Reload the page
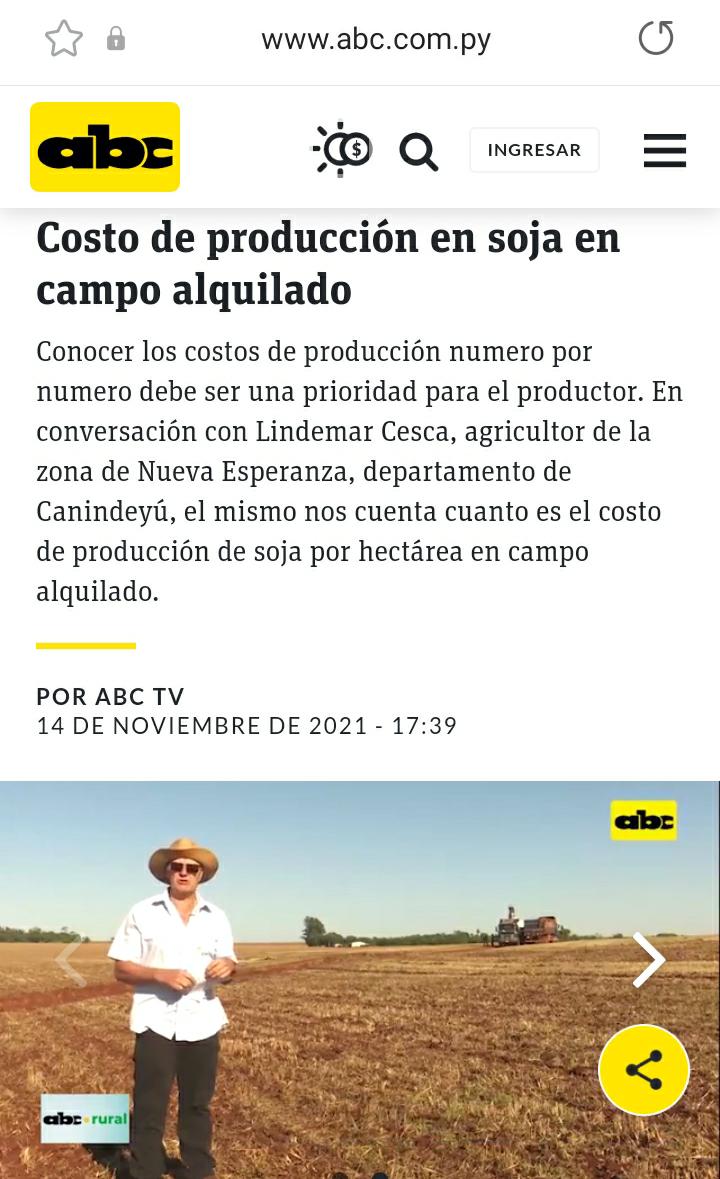This screenshot has width=720, height=1179. pyautogui.click(x=656, y=39)
